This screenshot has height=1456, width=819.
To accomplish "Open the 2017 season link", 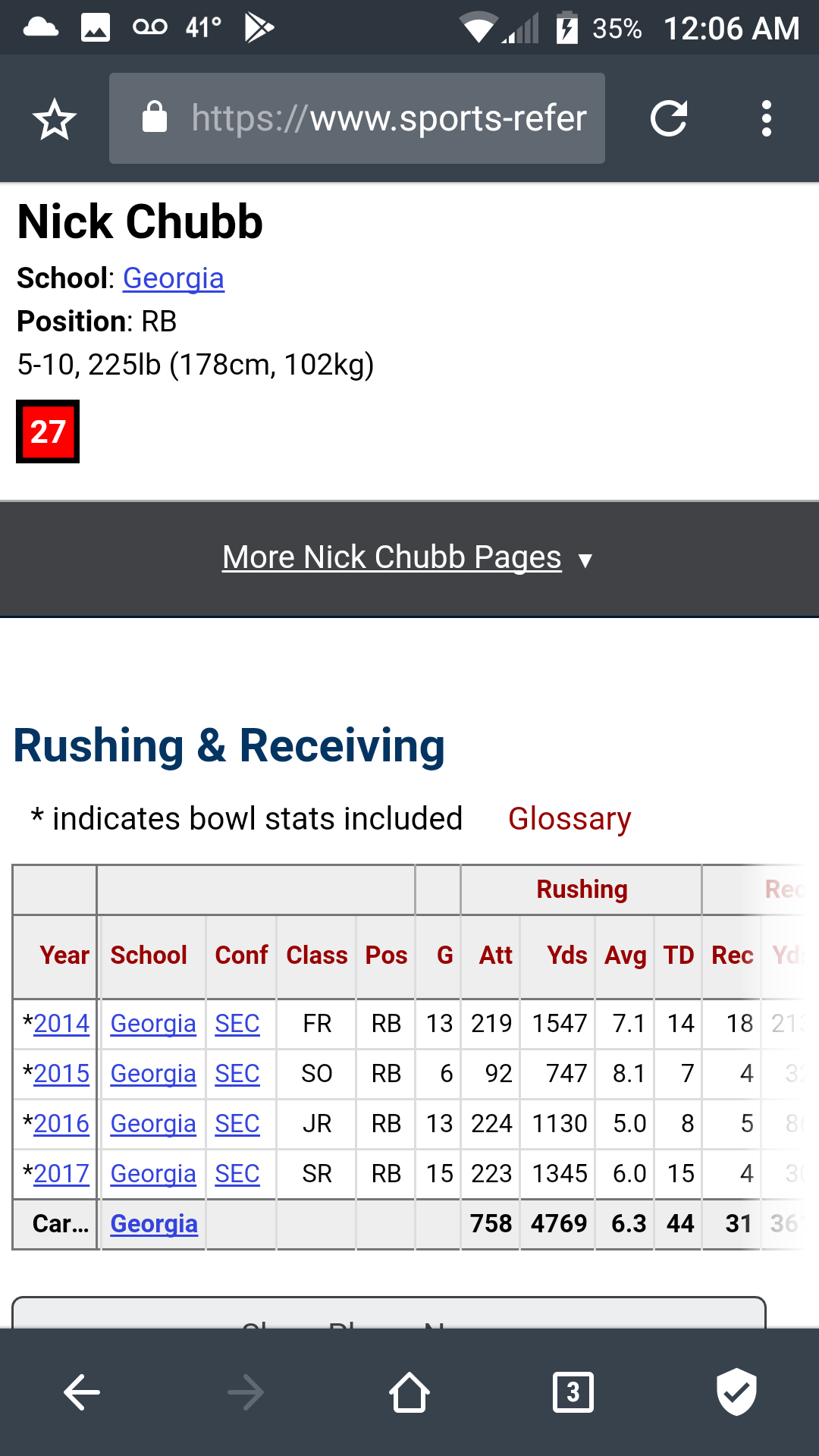I will (x=61, y=1174).
